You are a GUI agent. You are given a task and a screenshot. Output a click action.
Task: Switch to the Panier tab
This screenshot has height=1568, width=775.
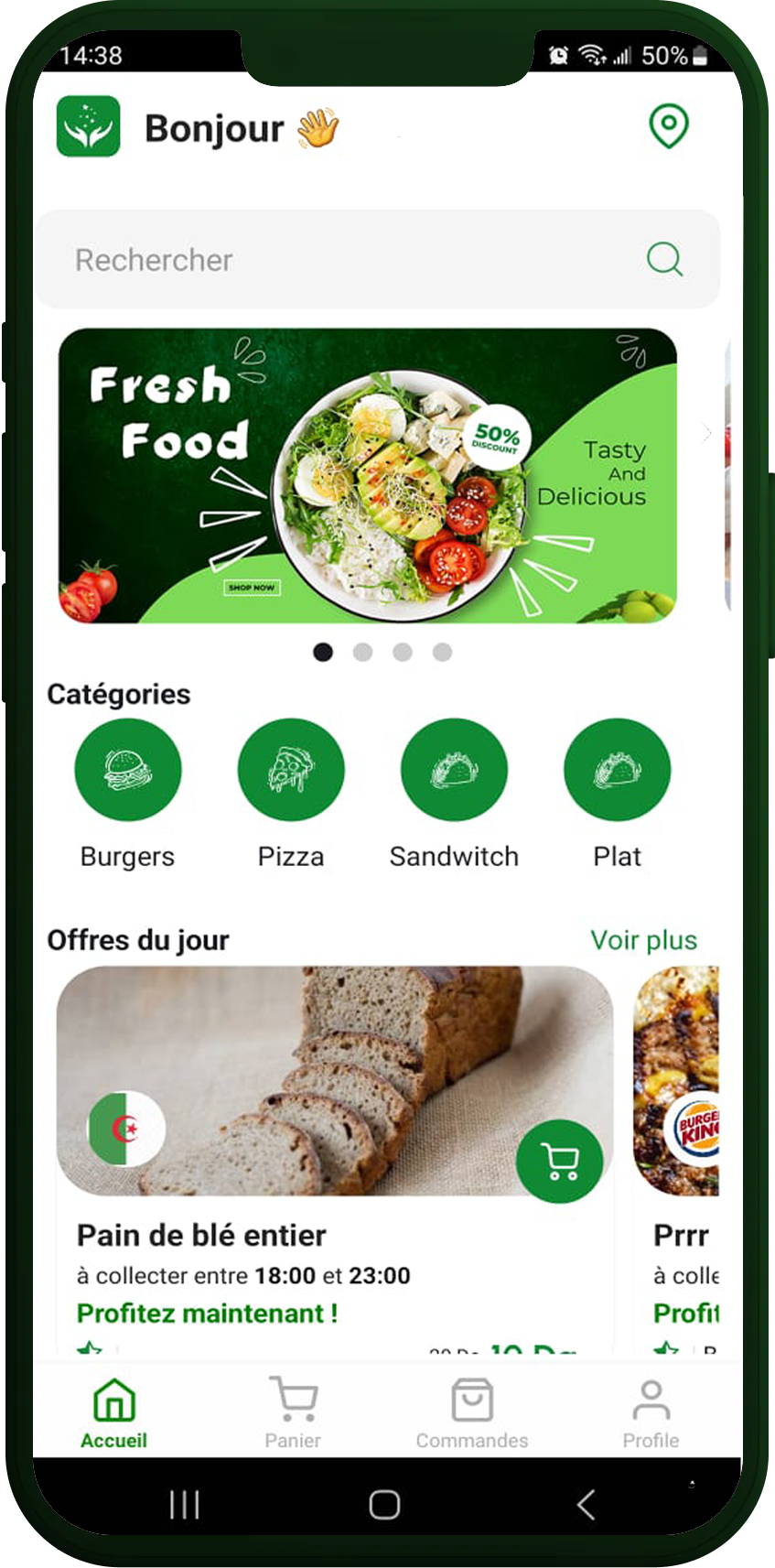pyautogui.click(x=293, y=1413)
